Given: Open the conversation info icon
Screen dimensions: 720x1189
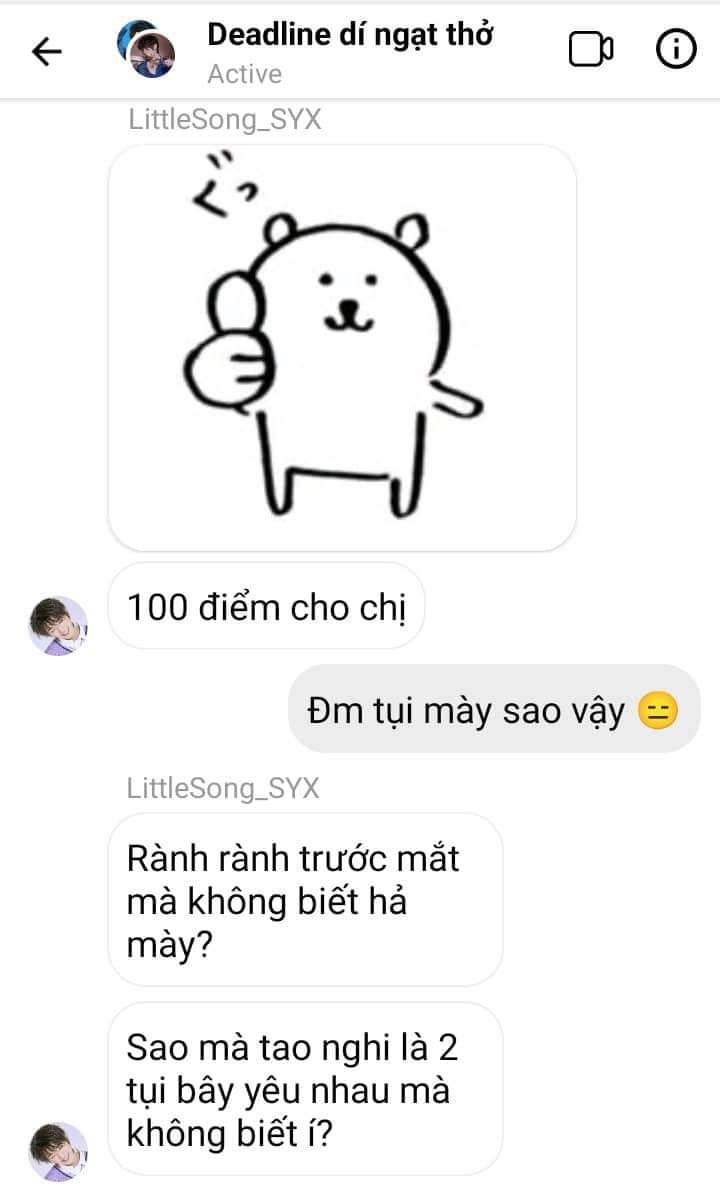Looking at the screenshot, I should [676, 49].
